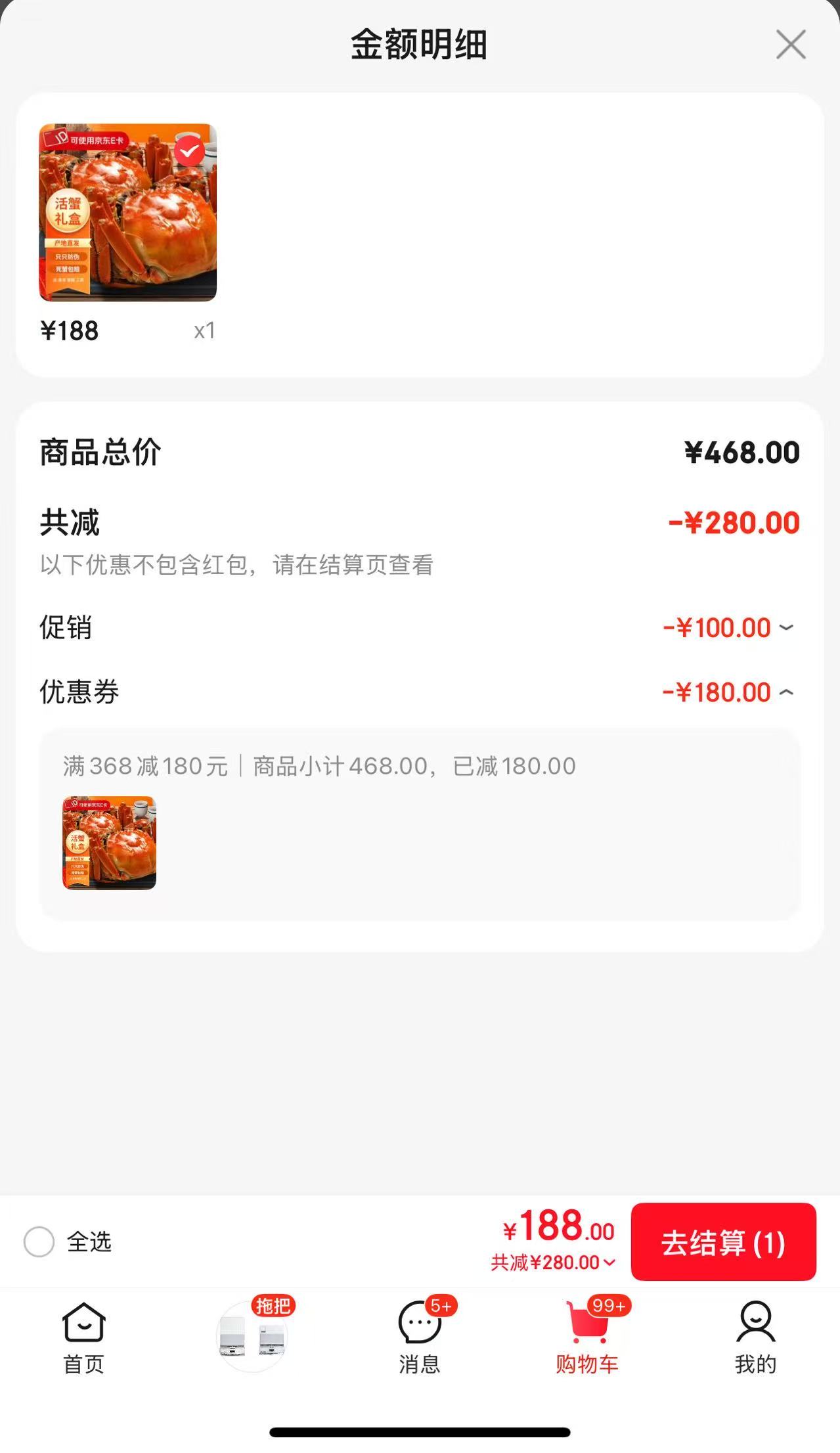The width and height of the screenshot is (840, 1453).
Task: Collapse the 共减¥280.00 summary dropdown
Action: click(553, 1263)
